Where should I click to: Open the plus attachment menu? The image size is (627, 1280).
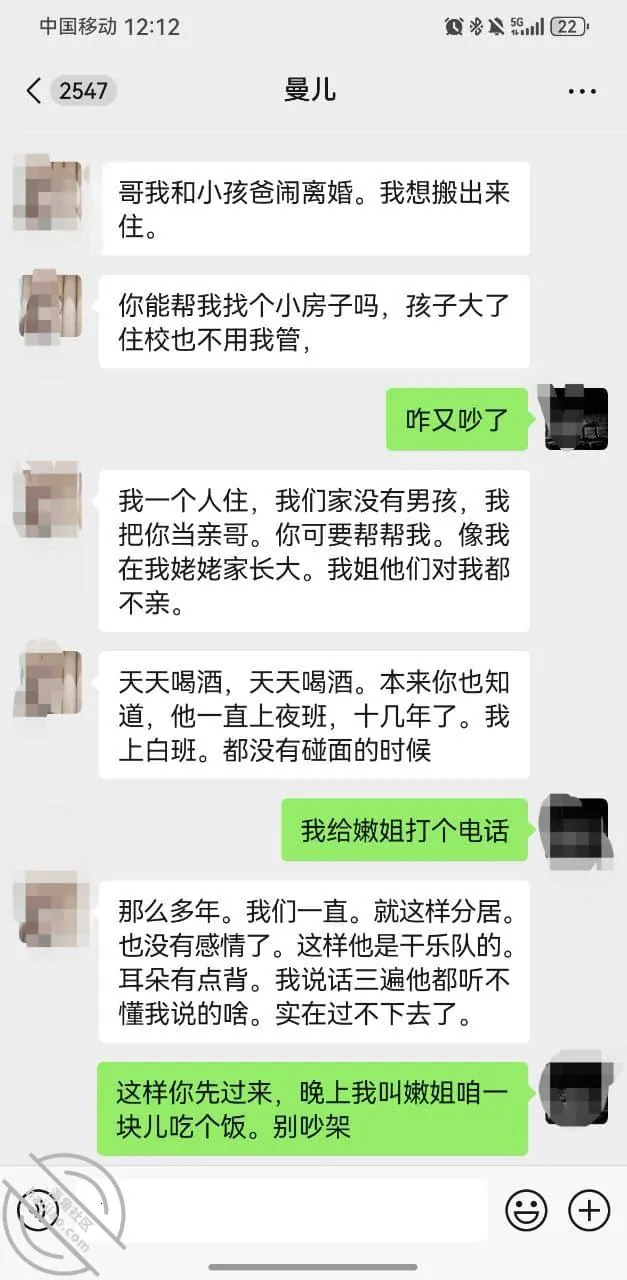589,1211
